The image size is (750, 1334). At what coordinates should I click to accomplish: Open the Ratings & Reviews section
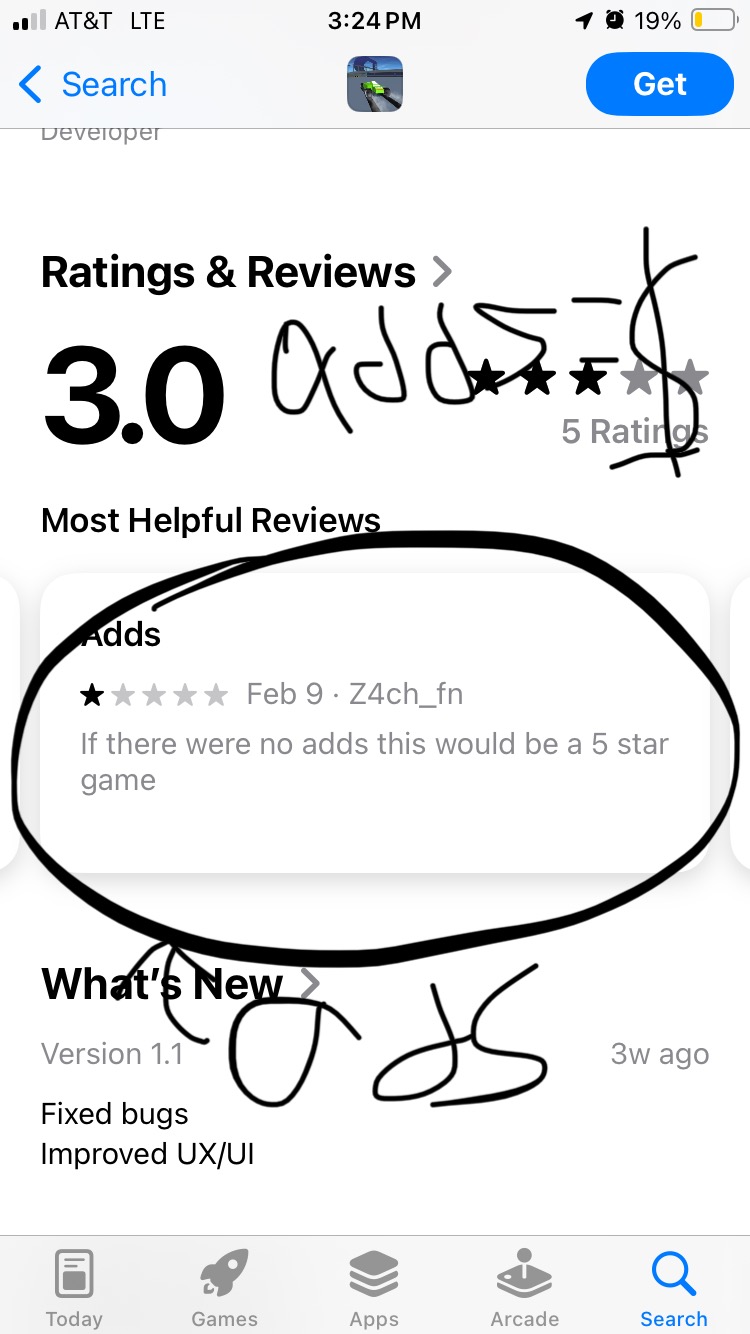pyautogui.click(x=246, y=272)
